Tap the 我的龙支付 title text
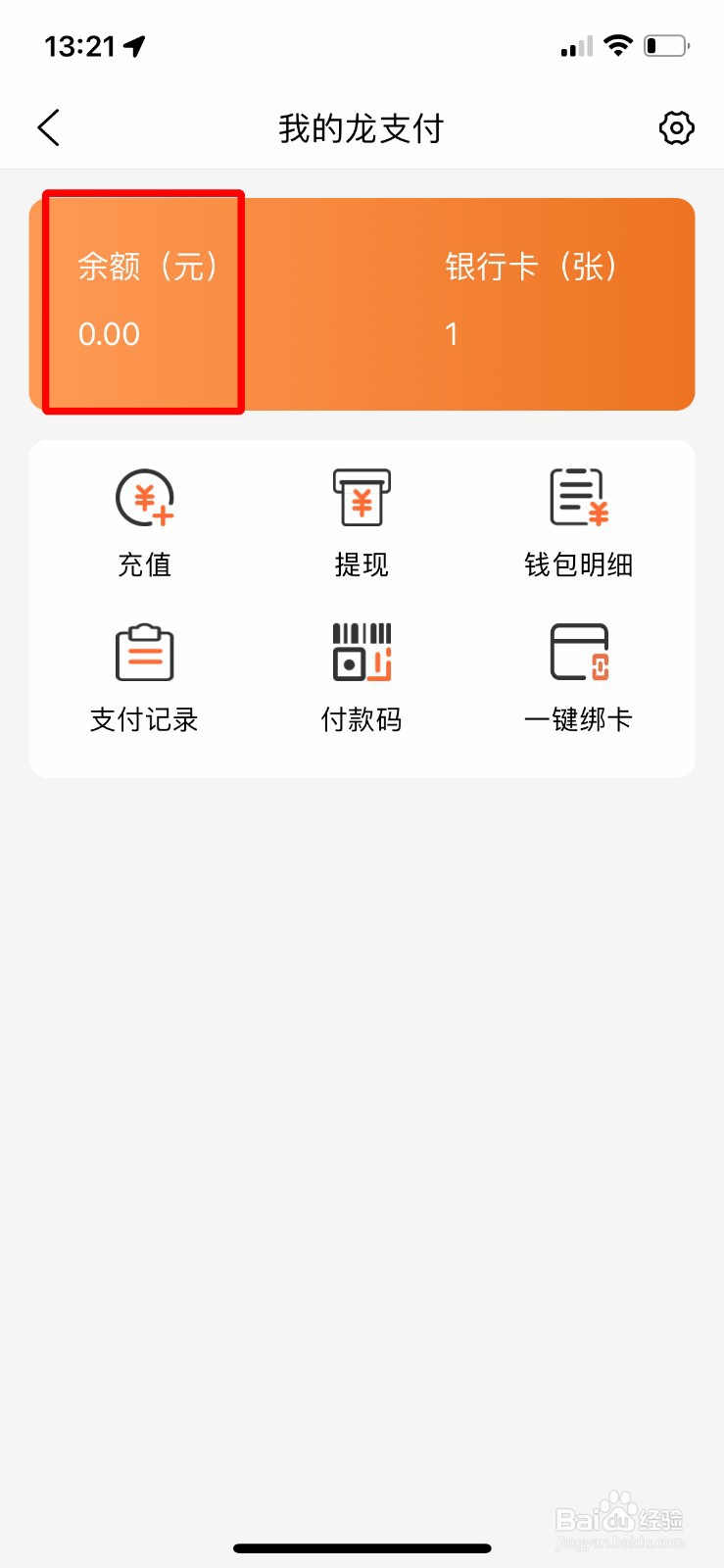 pos(362,127)
